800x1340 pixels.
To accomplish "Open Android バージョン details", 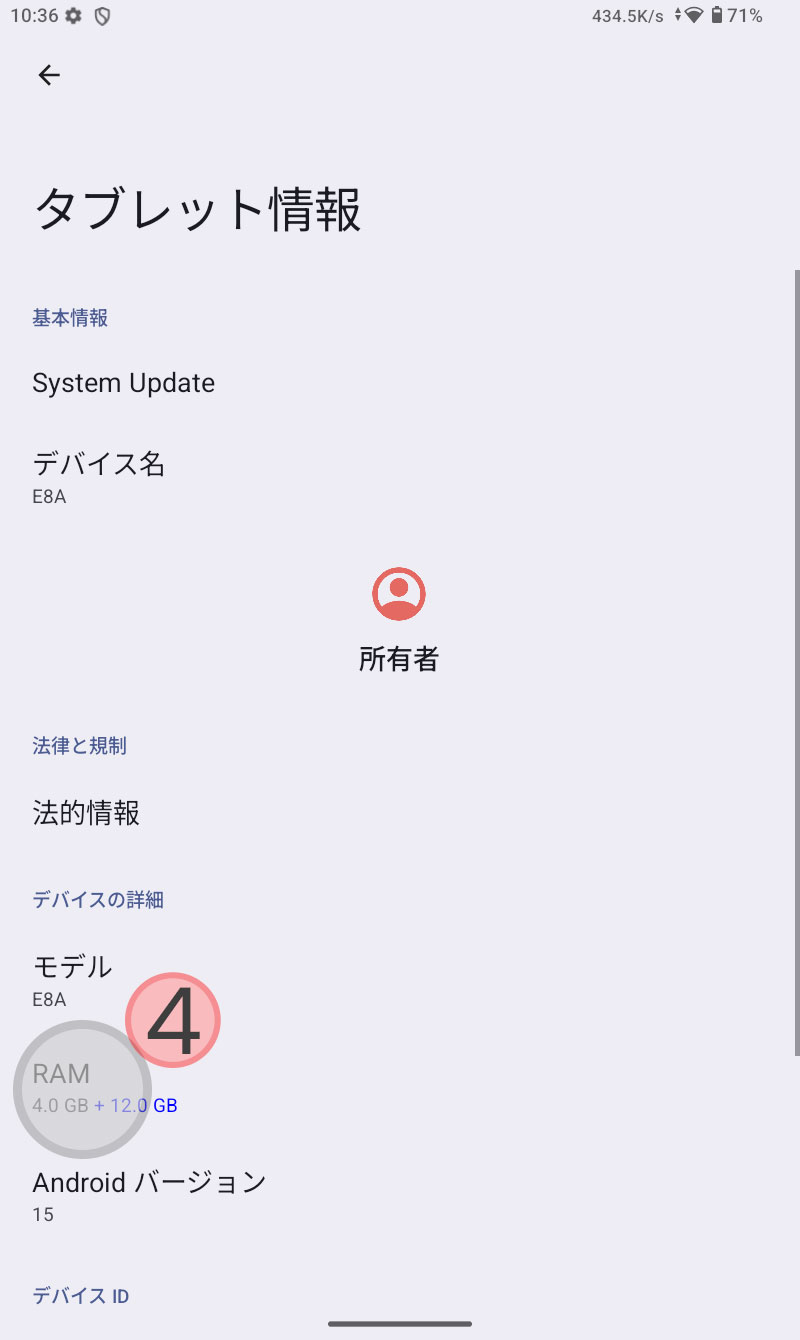I will pyautogui.click(x=400, y=1197).
